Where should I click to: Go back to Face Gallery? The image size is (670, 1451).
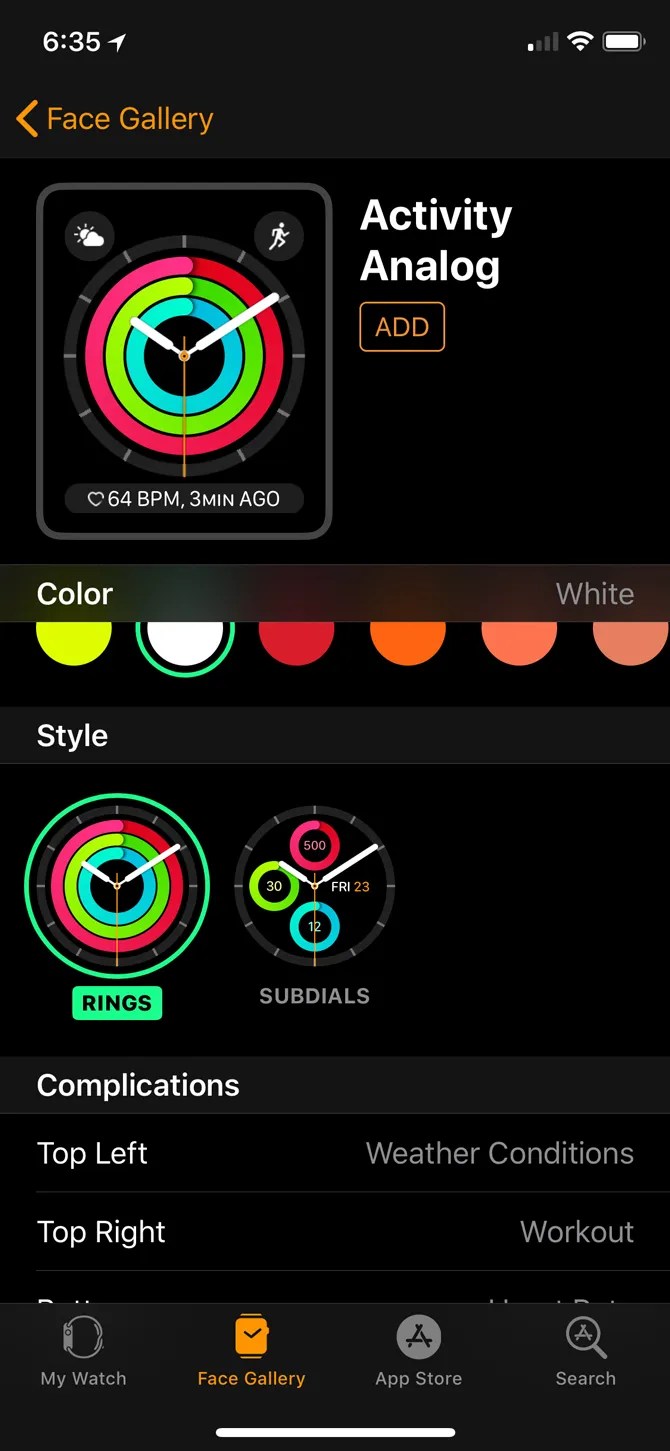point(115,119)
